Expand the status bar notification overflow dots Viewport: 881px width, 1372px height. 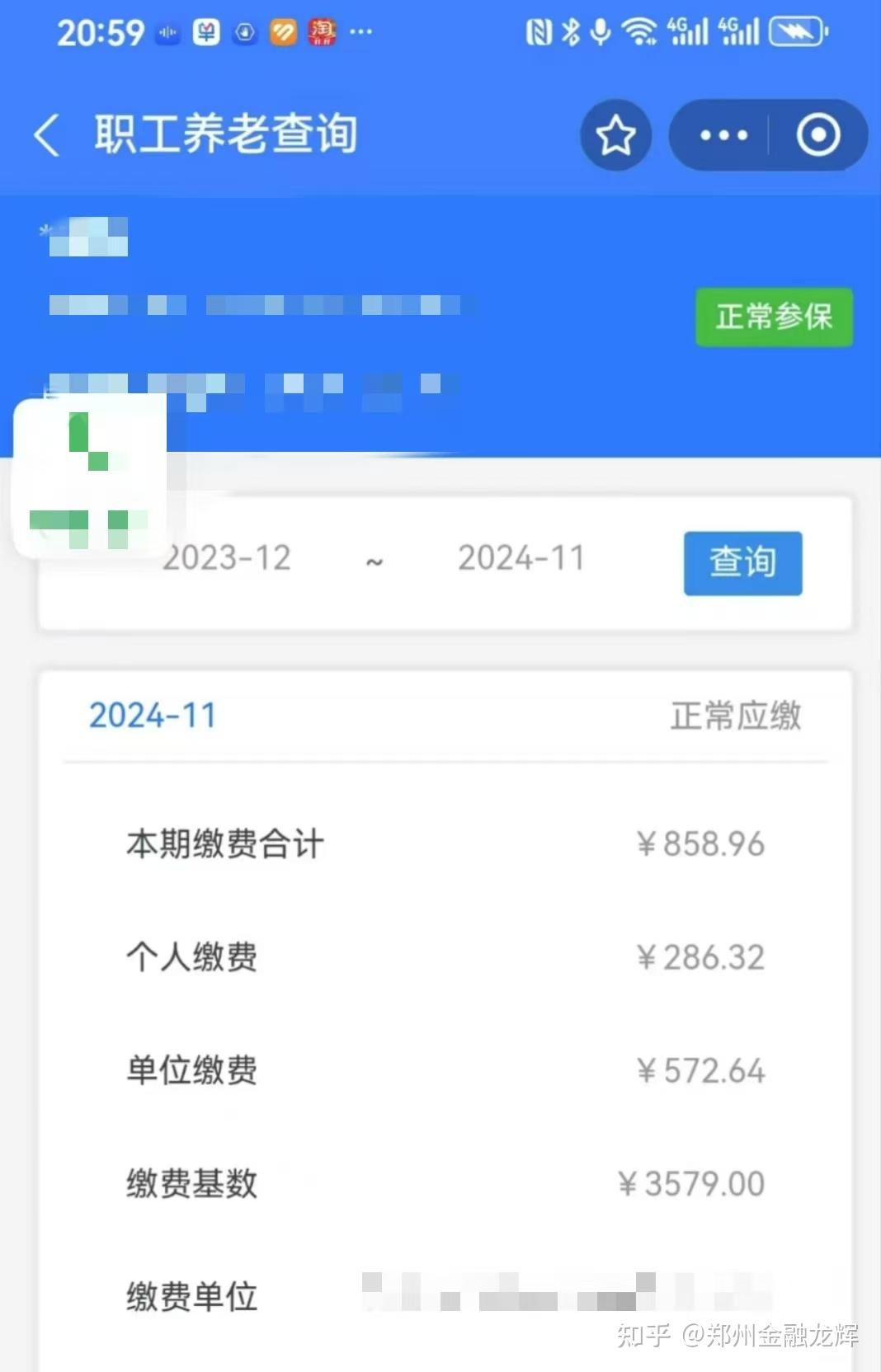pos(360,31)
